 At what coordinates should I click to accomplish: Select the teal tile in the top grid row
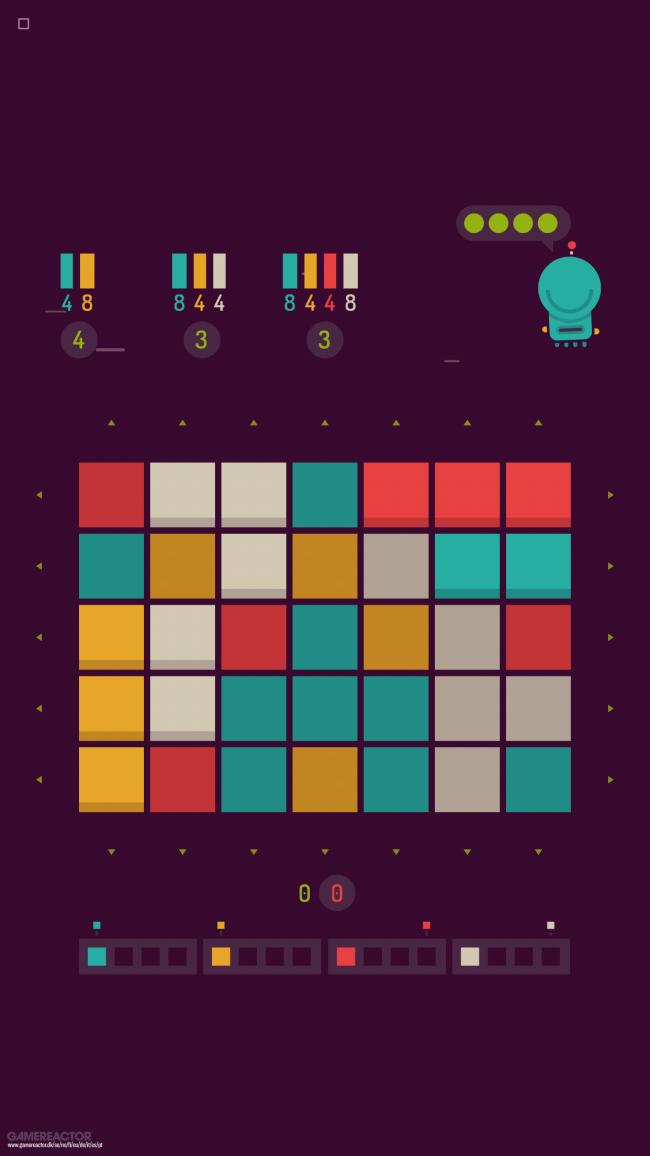point(325,495)
